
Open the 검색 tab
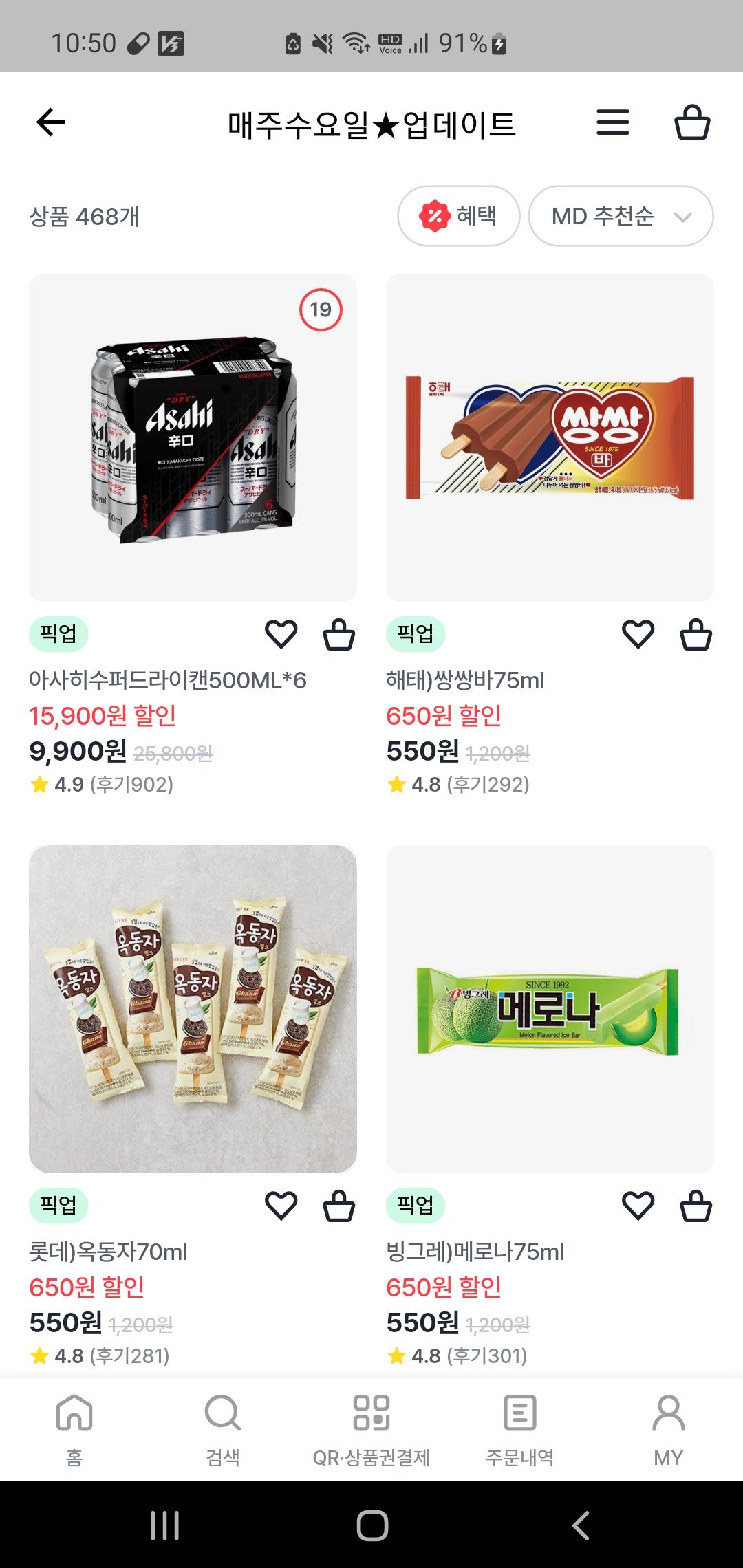tap(223, 1429)
